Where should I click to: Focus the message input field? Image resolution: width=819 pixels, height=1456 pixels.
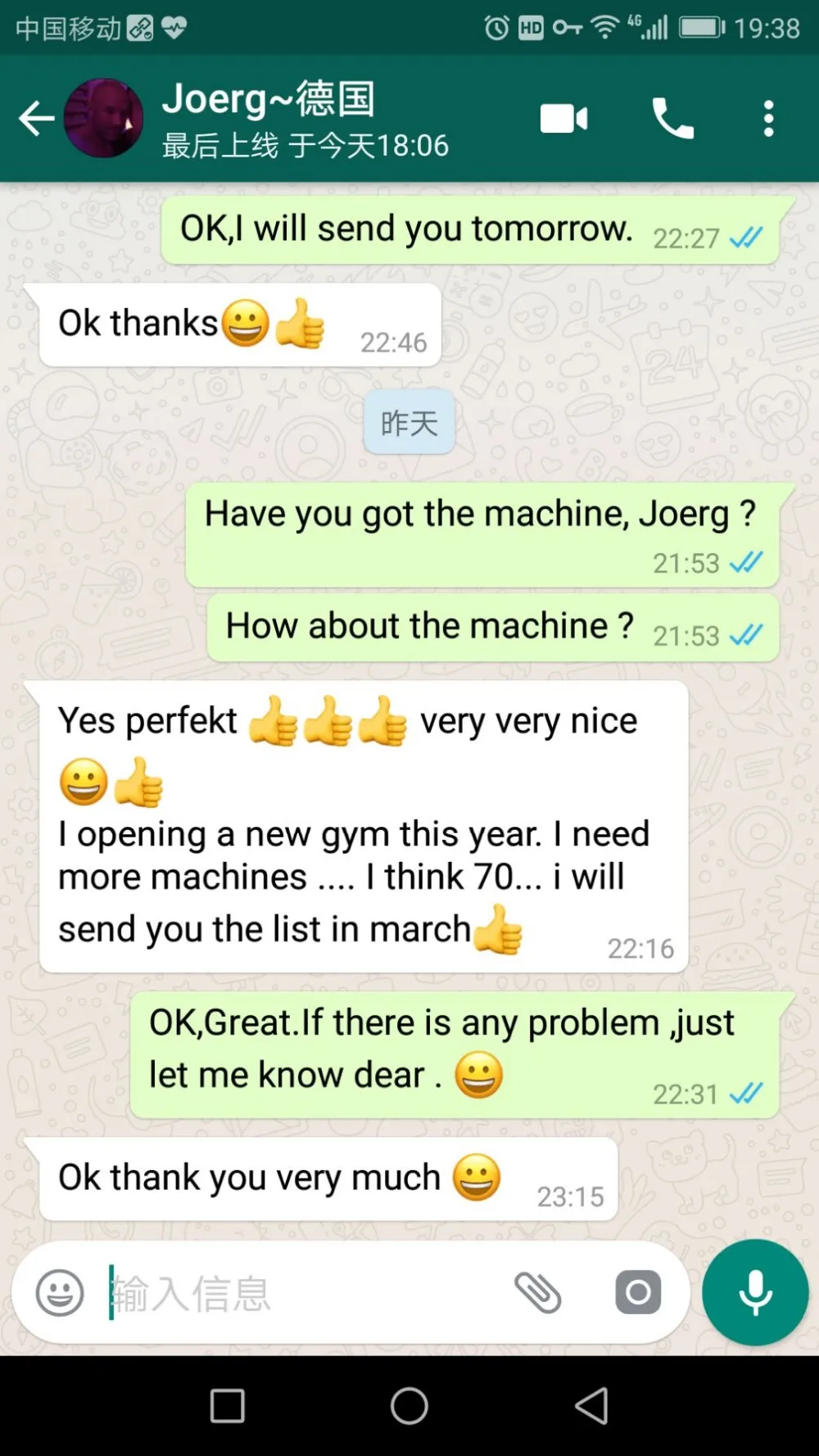[x=303, y=1293]
